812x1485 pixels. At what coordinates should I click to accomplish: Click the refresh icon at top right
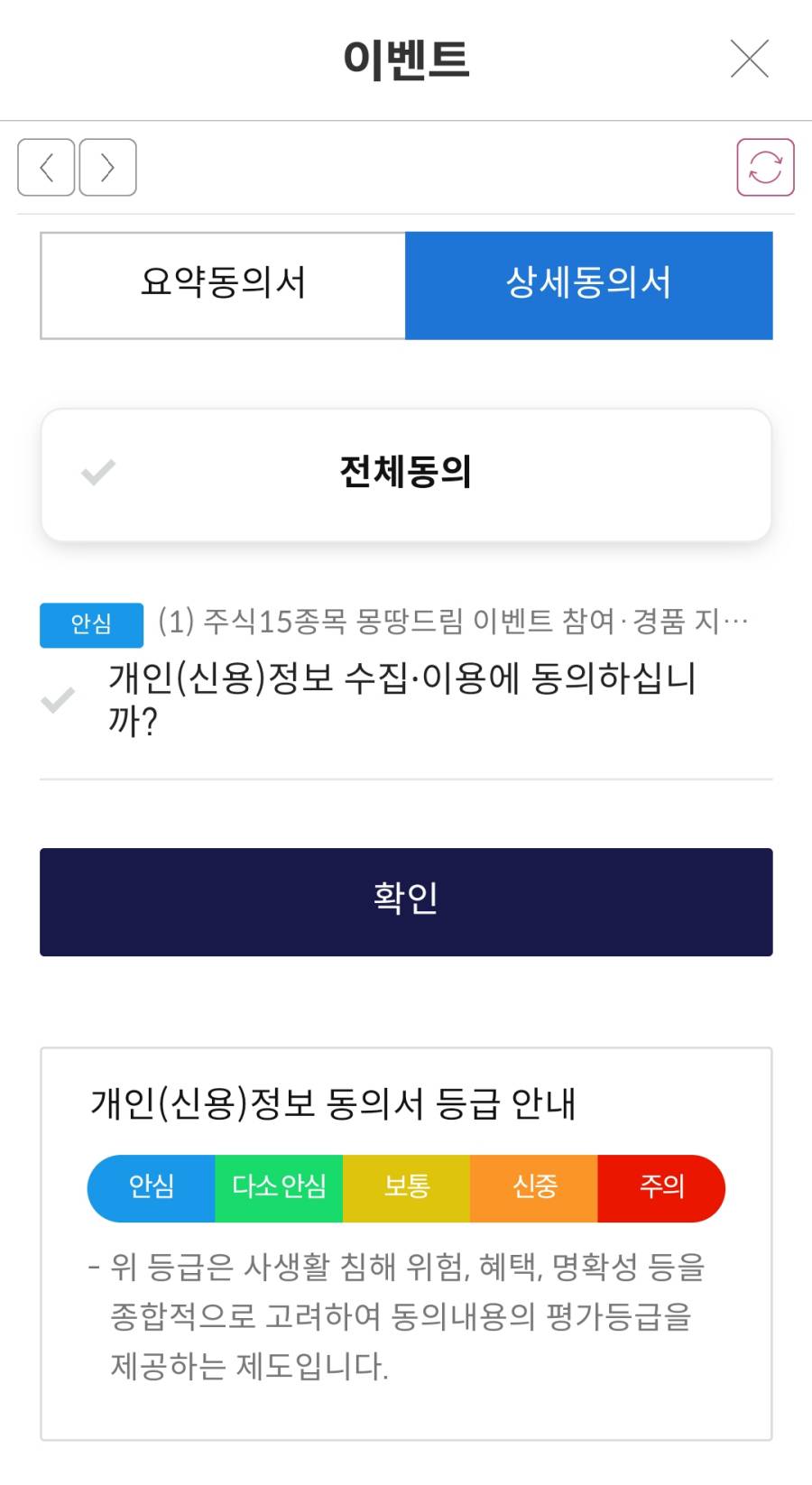coord(765,168)
